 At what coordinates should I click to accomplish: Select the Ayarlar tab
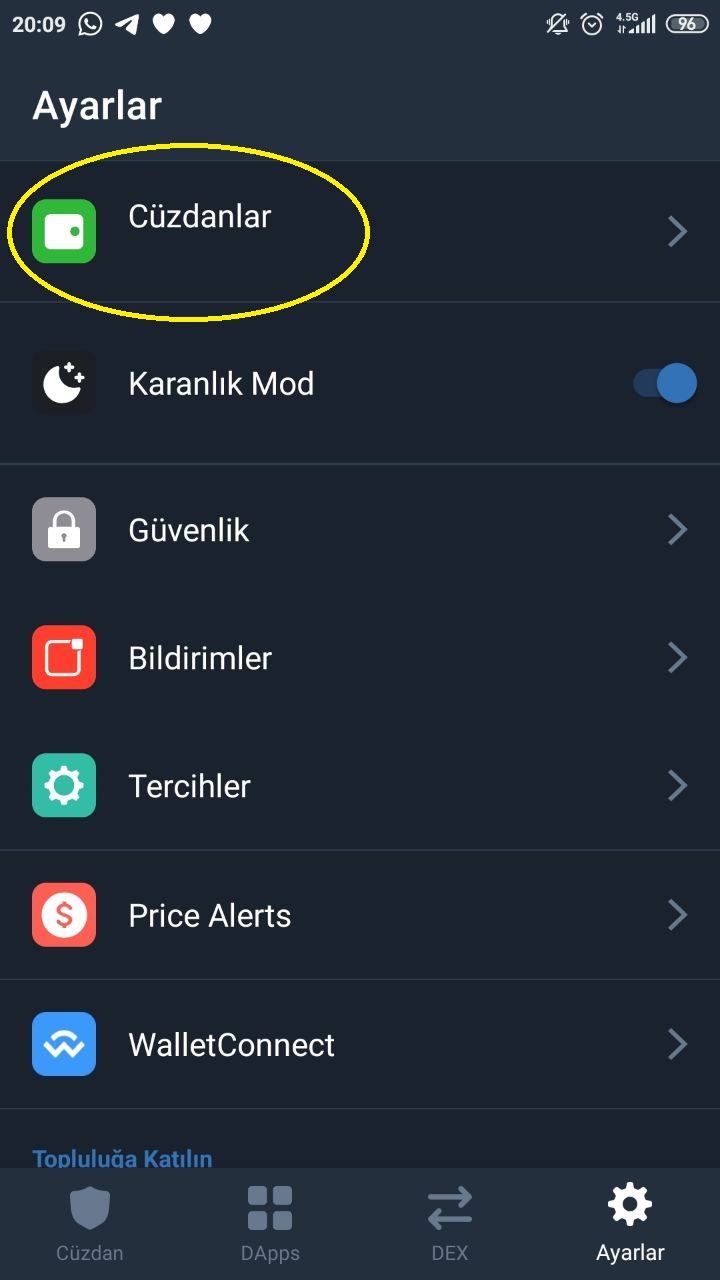(x=630, y=1223)
